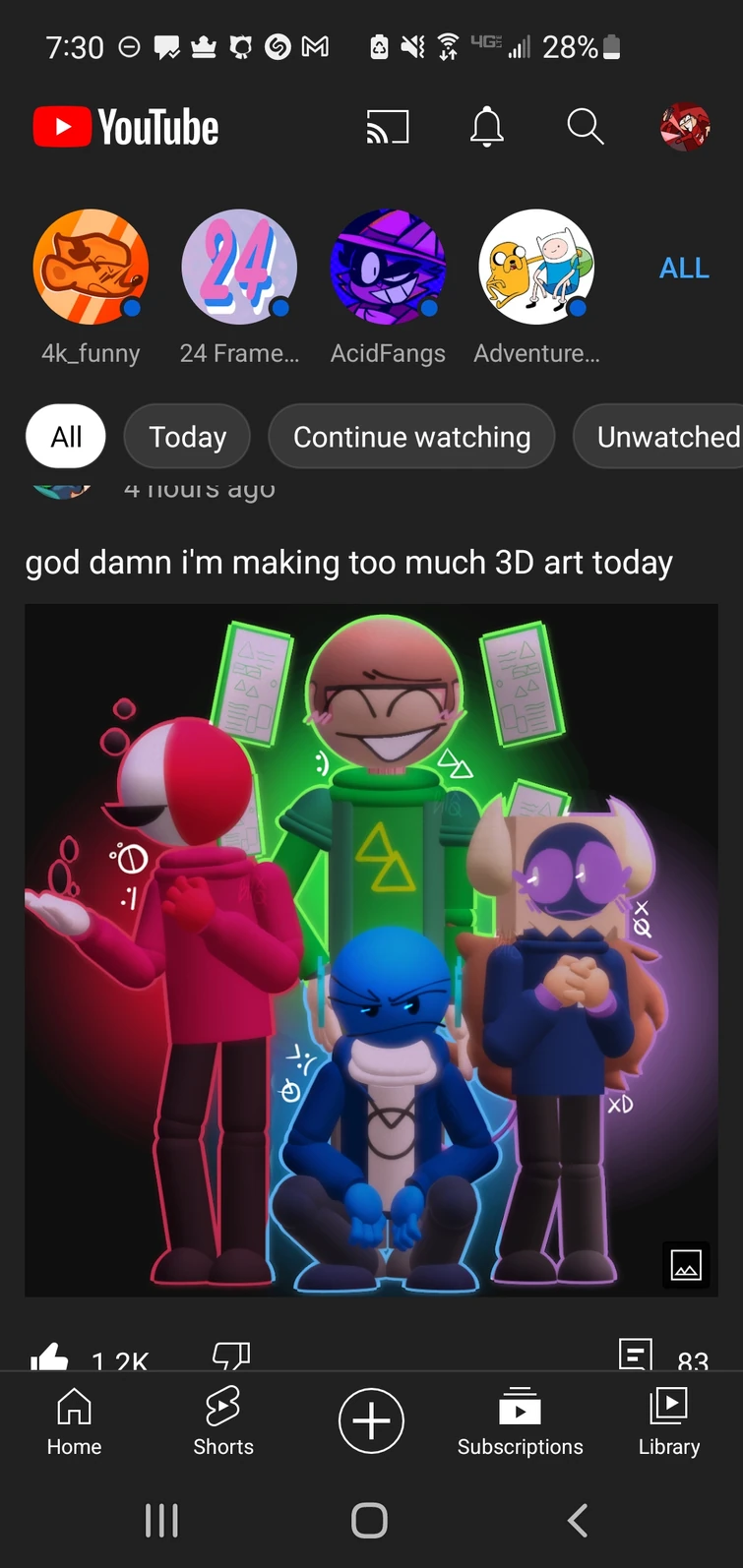Select the Continue watching chip

pyautogui.click(x=411, y=436)
